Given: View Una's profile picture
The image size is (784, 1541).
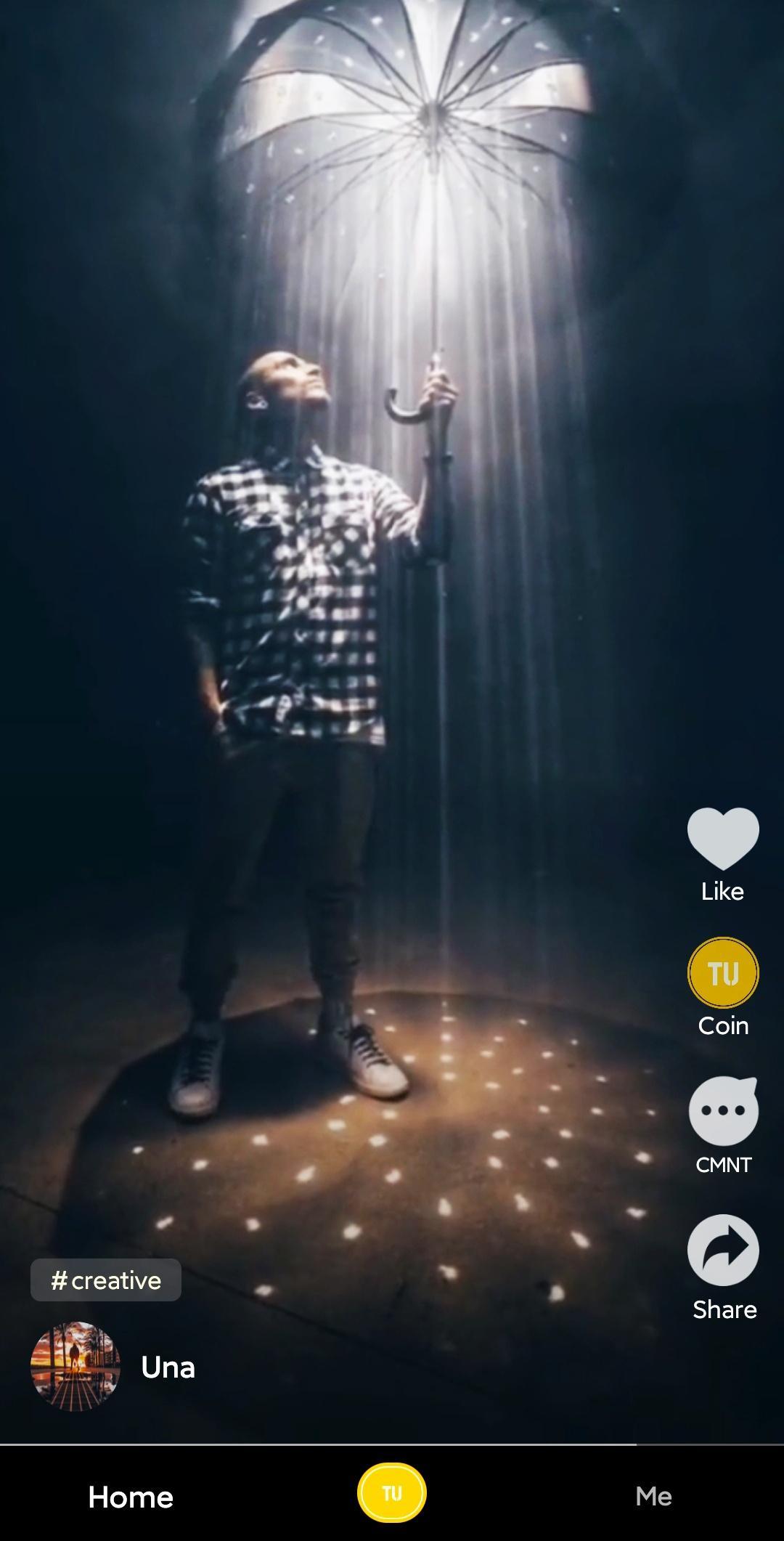Looking at the screenshot, I should point(75,1367).
